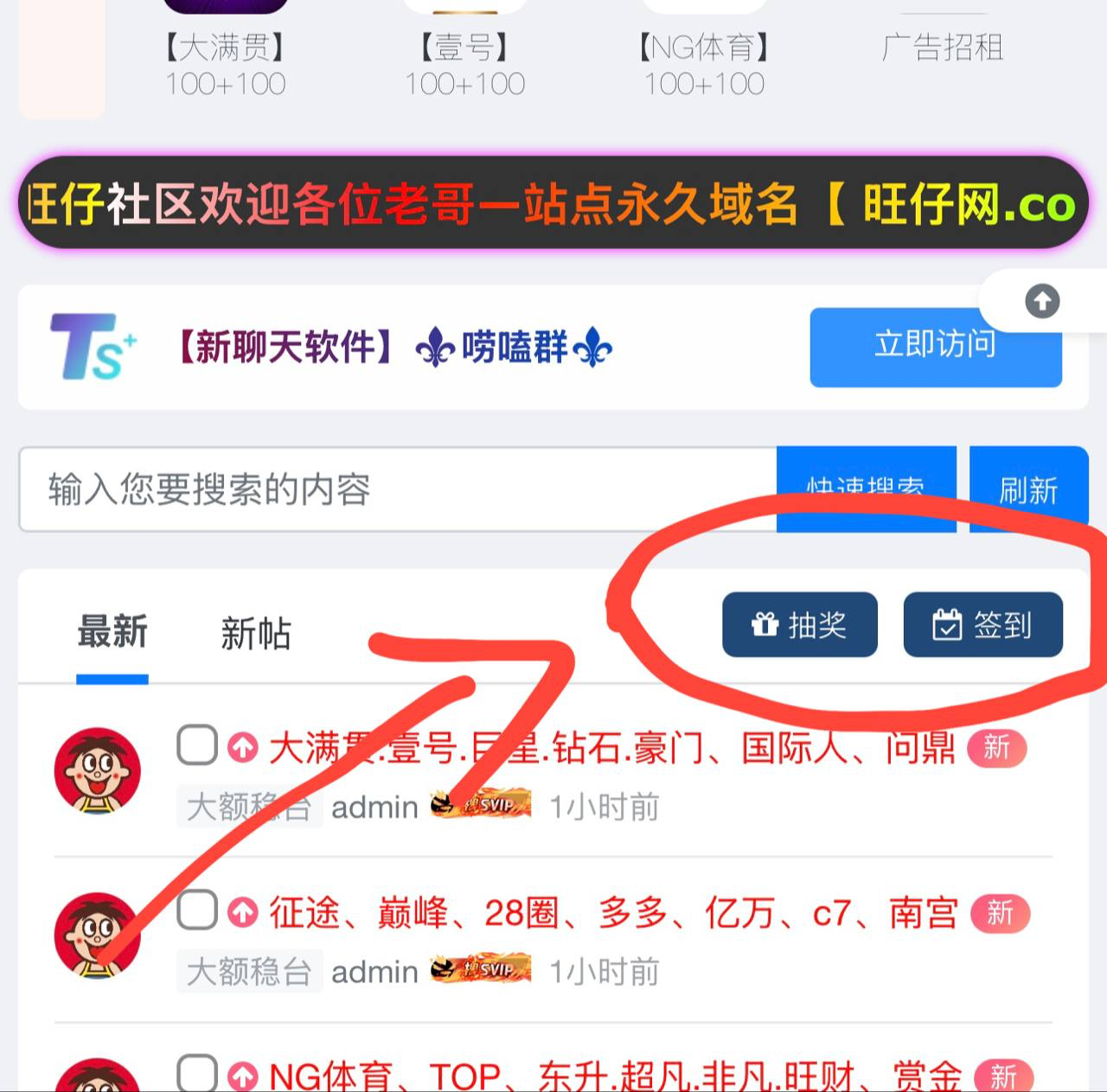This screenshot has width=1107, height=1092.
Task: Tap the 大额稳台 tag on the first post
Action: coord(249,807)
